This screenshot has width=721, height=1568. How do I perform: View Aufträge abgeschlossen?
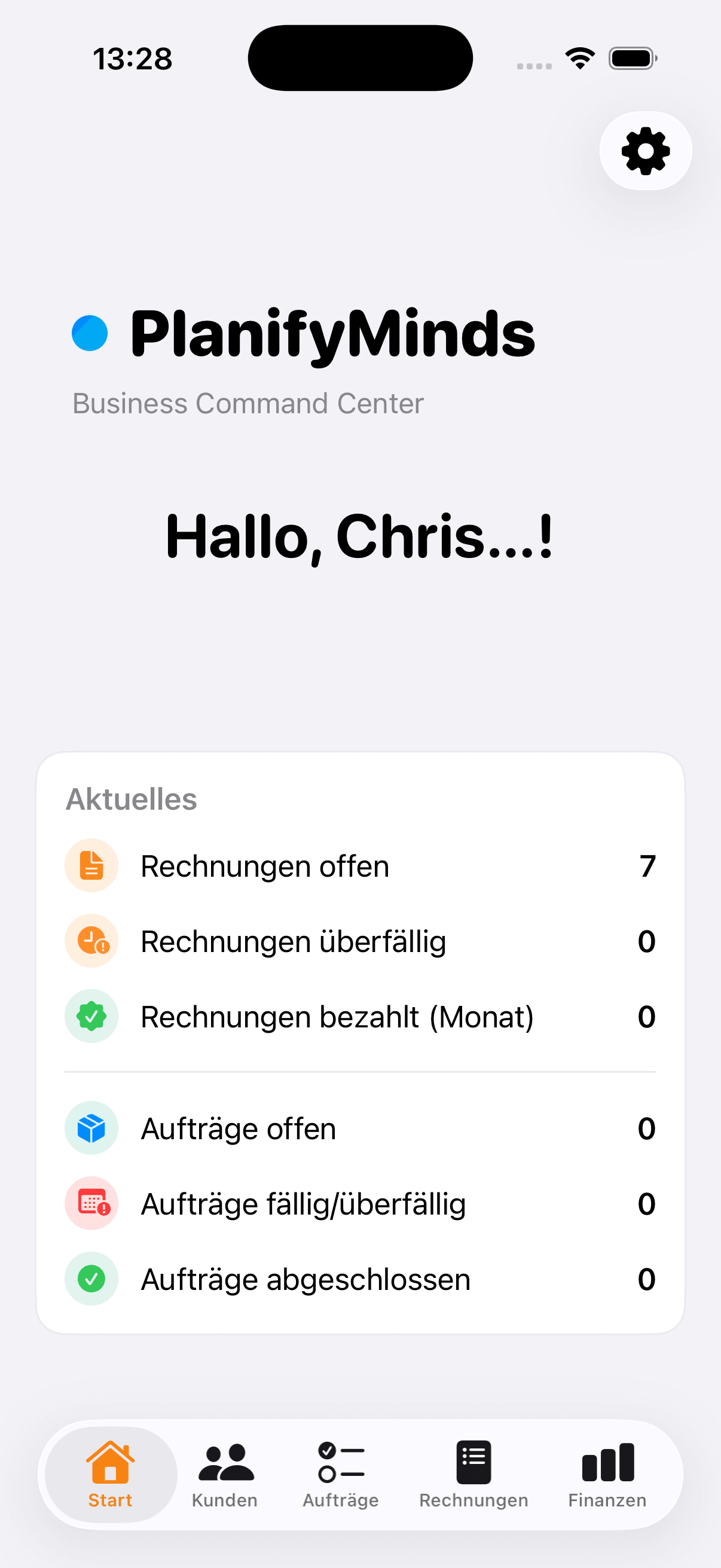tap(360, 1279)
